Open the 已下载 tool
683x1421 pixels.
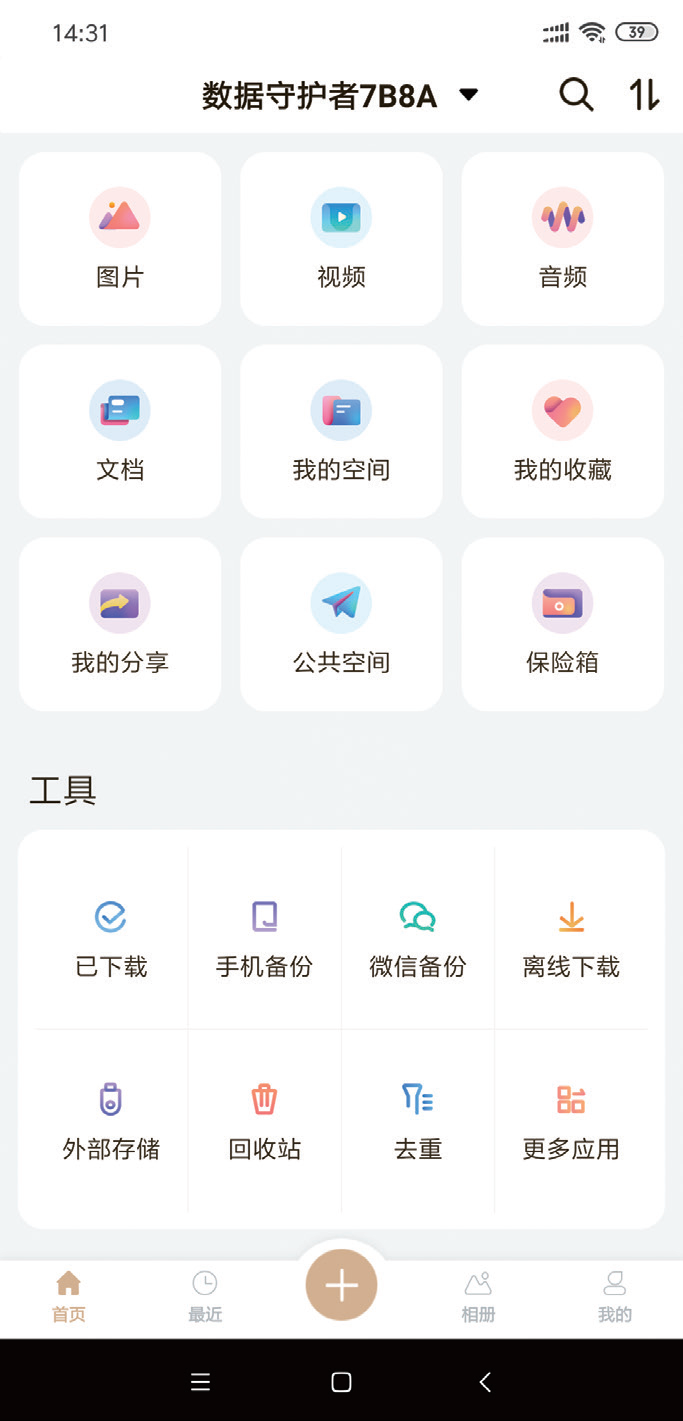tap(111, 938)
